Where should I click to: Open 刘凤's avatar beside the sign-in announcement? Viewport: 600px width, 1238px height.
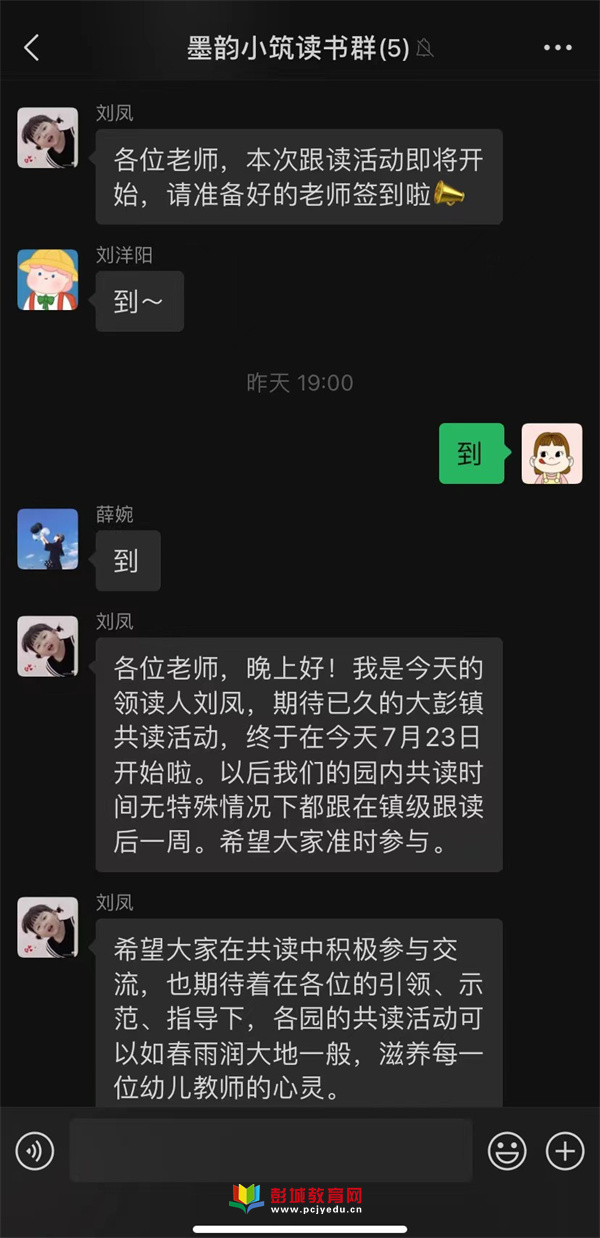pos(48,138)
